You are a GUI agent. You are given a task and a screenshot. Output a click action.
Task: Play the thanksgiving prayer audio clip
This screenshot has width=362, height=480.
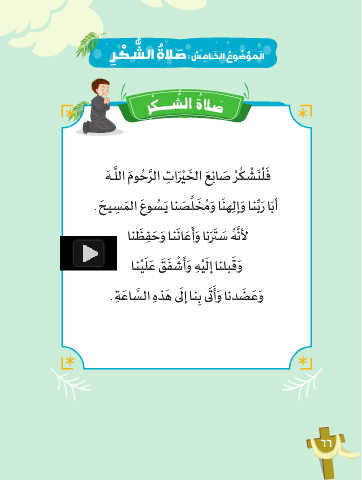click(x=89, y=253)
